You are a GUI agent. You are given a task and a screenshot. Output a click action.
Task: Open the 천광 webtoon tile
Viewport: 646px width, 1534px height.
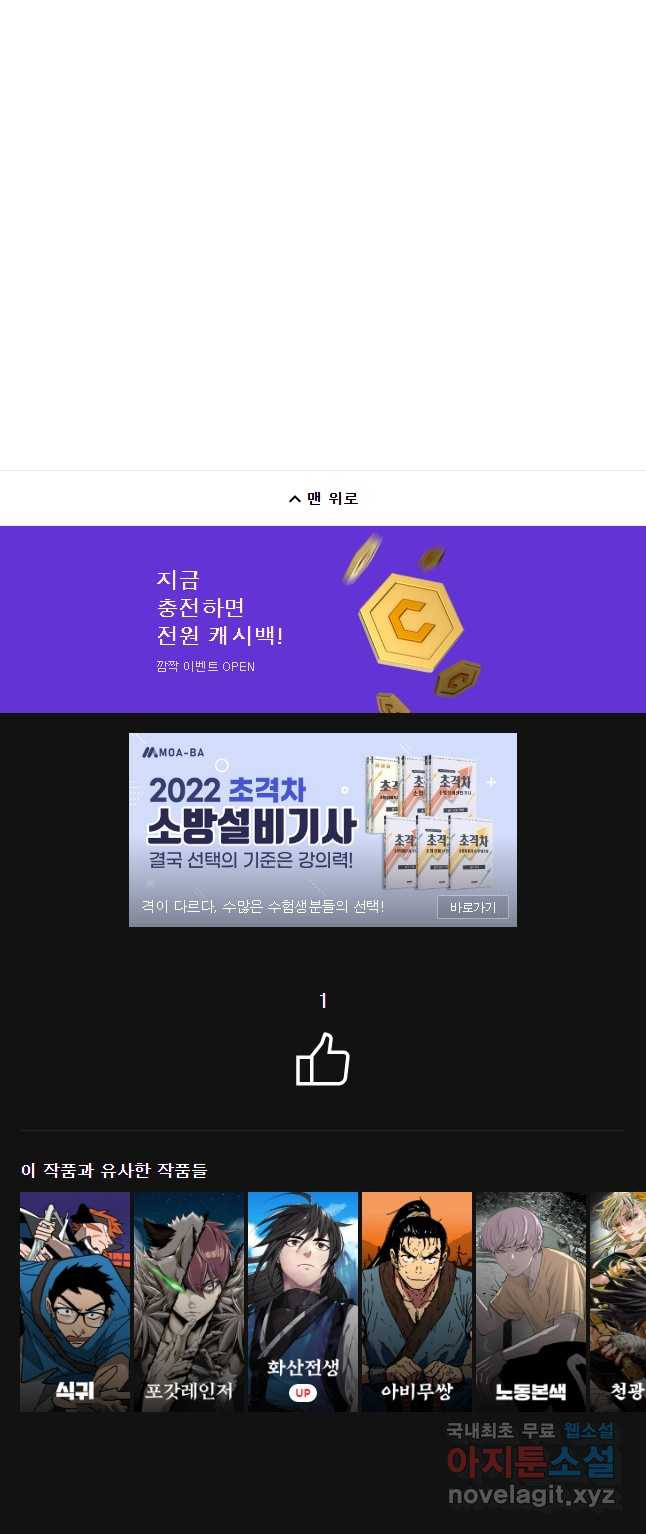click(x=620, y=1301)
